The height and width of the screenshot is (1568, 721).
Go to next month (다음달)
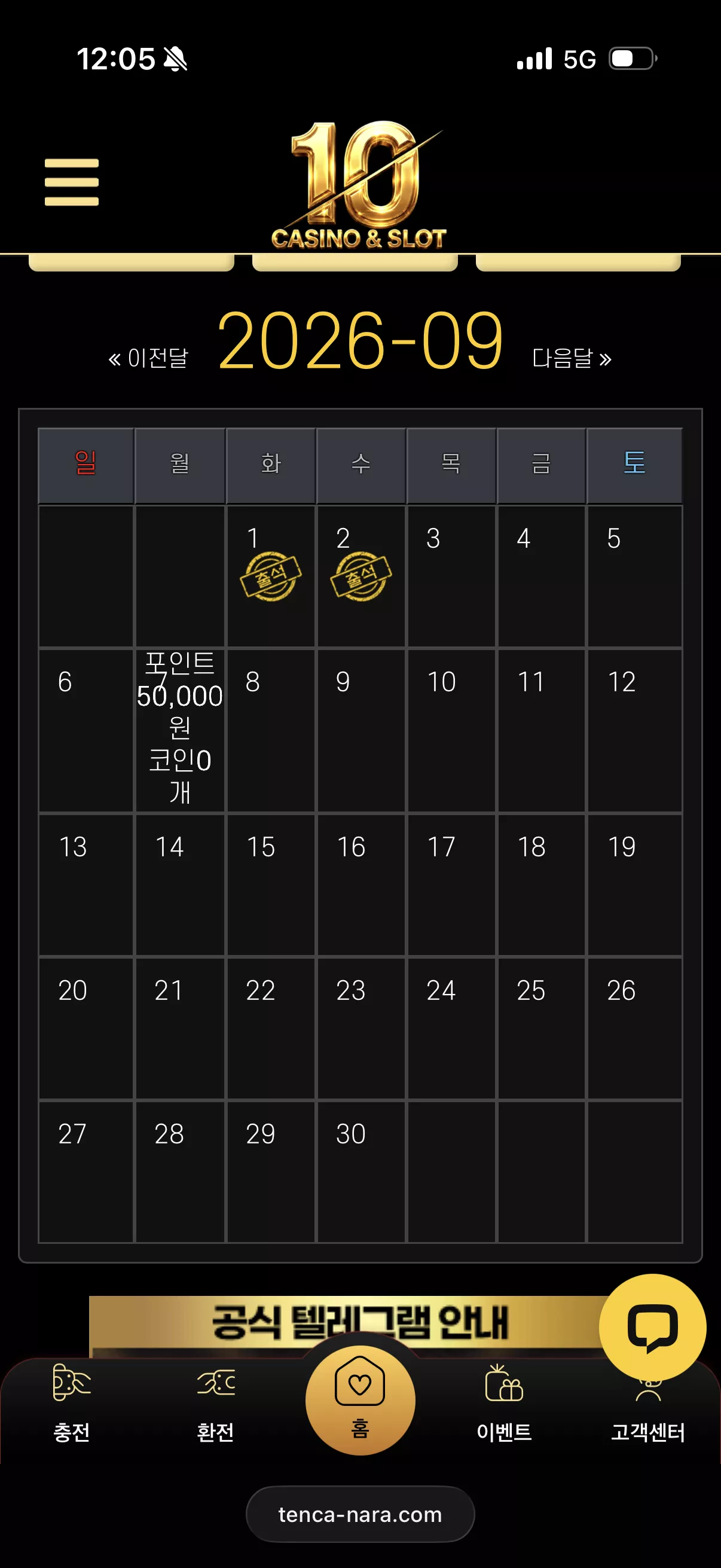click(572, 358)
